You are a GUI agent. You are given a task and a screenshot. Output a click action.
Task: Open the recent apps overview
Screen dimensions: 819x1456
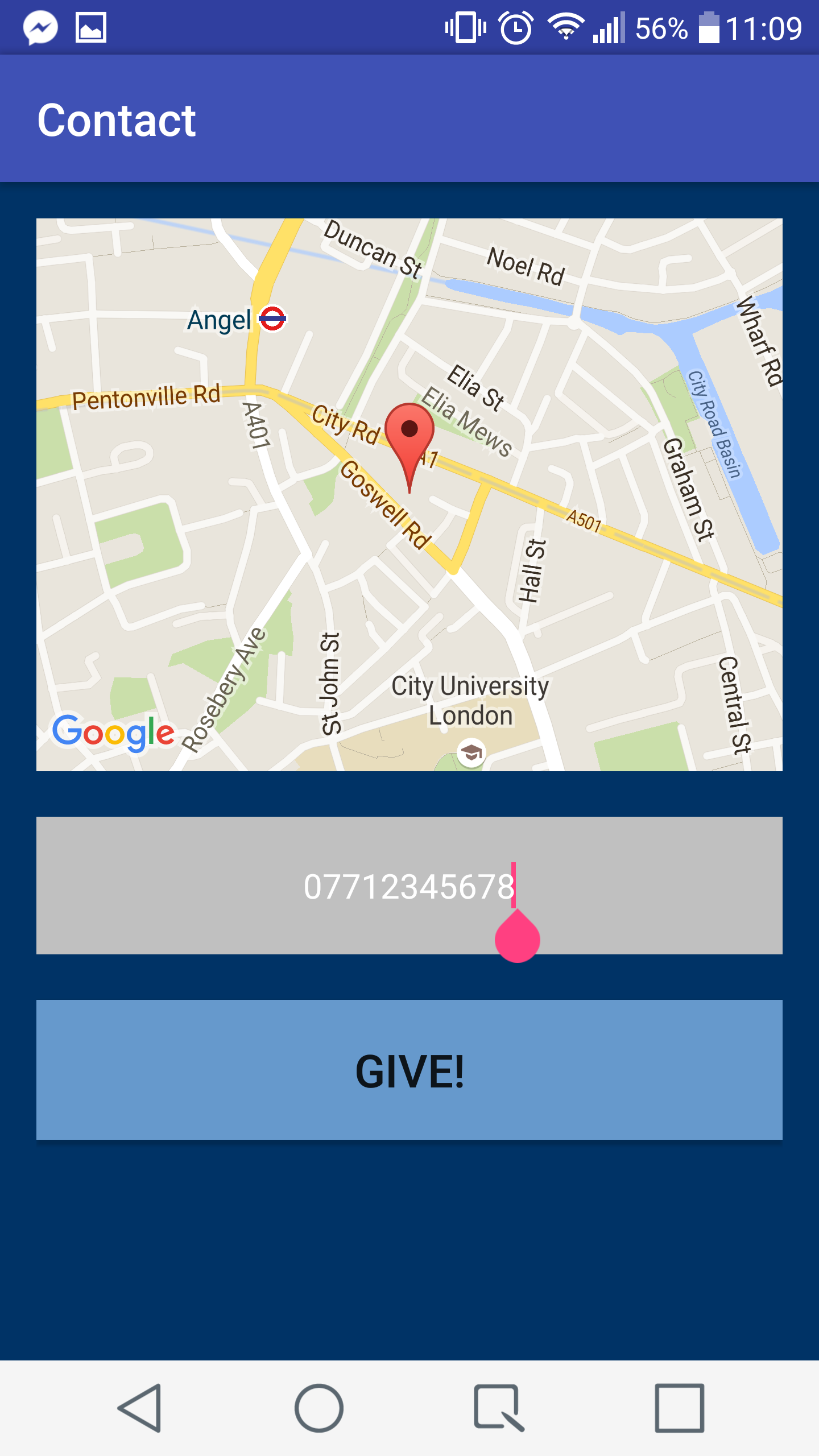pyautogui.click(x=680, y=1408)
